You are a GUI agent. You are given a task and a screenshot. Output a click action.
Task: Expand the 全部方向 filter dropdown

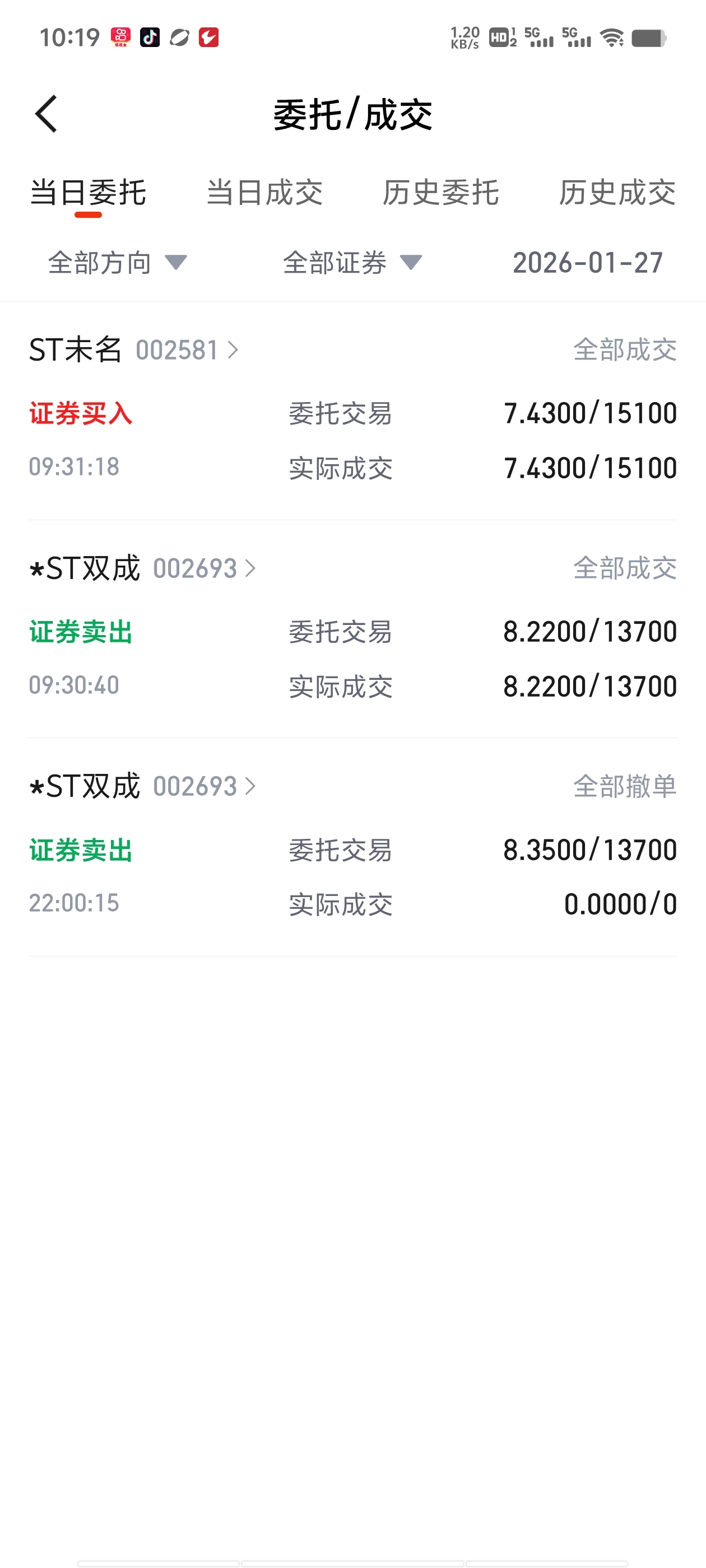click(118, 263)
